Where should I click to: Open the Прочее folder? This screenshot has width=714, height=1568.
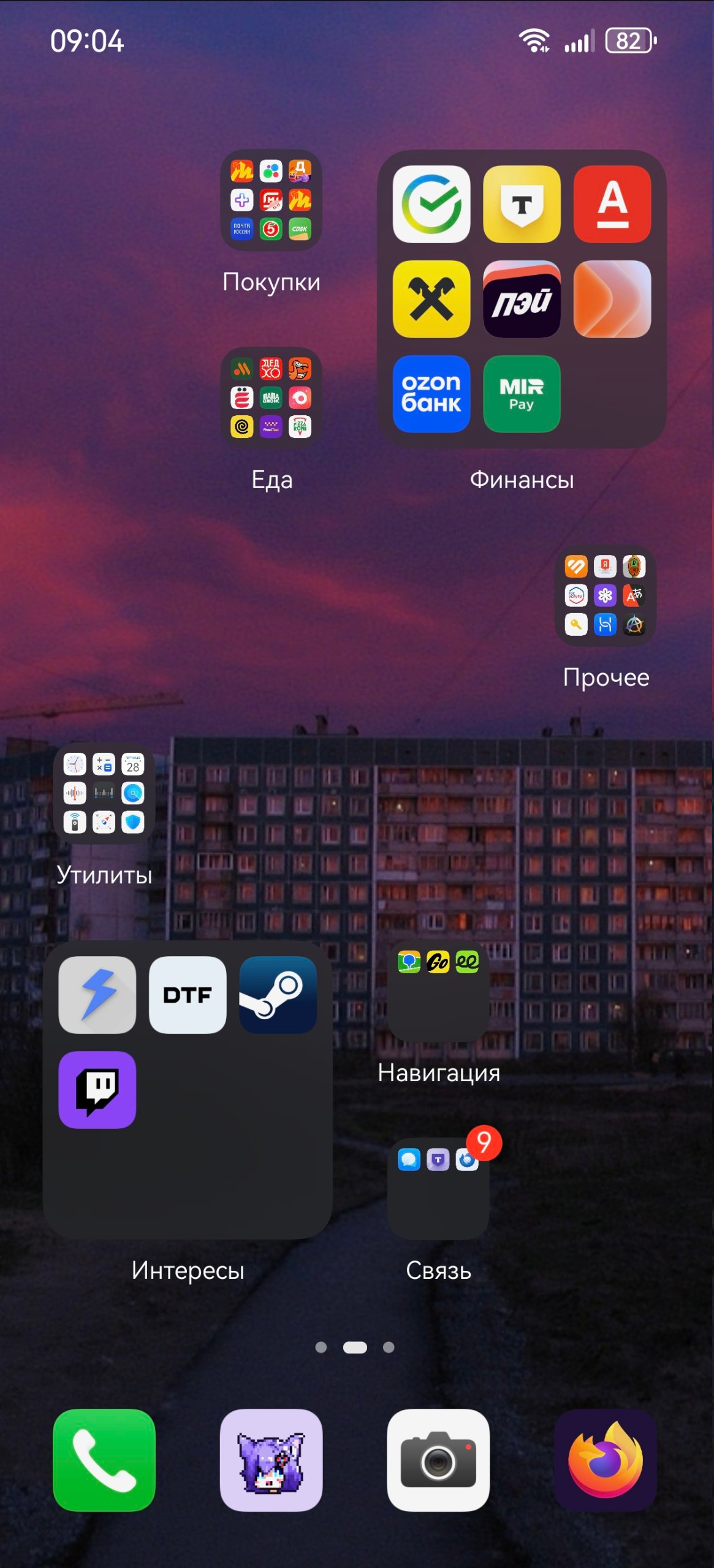605,596
